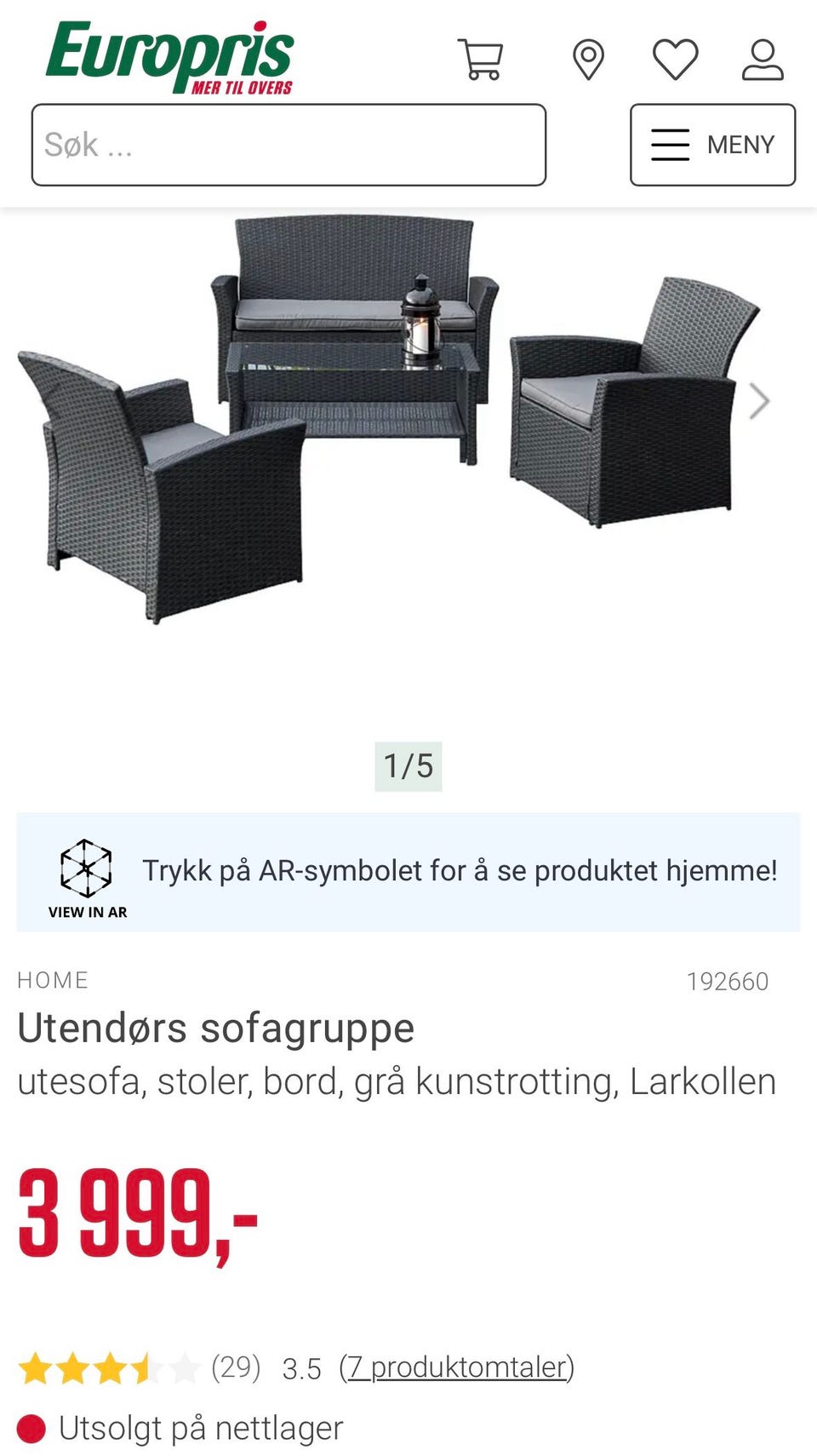Advance the image carousel with the right chevron

point(757,400)
